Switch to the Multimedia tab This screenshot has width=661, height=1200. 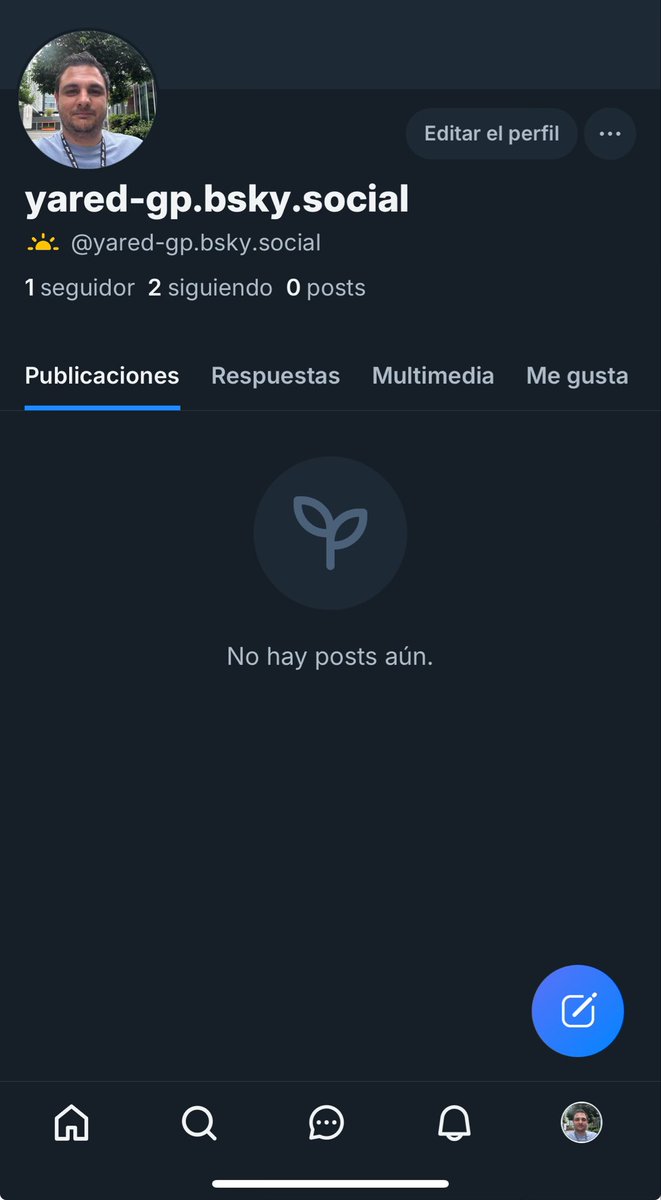click(433, 376)
